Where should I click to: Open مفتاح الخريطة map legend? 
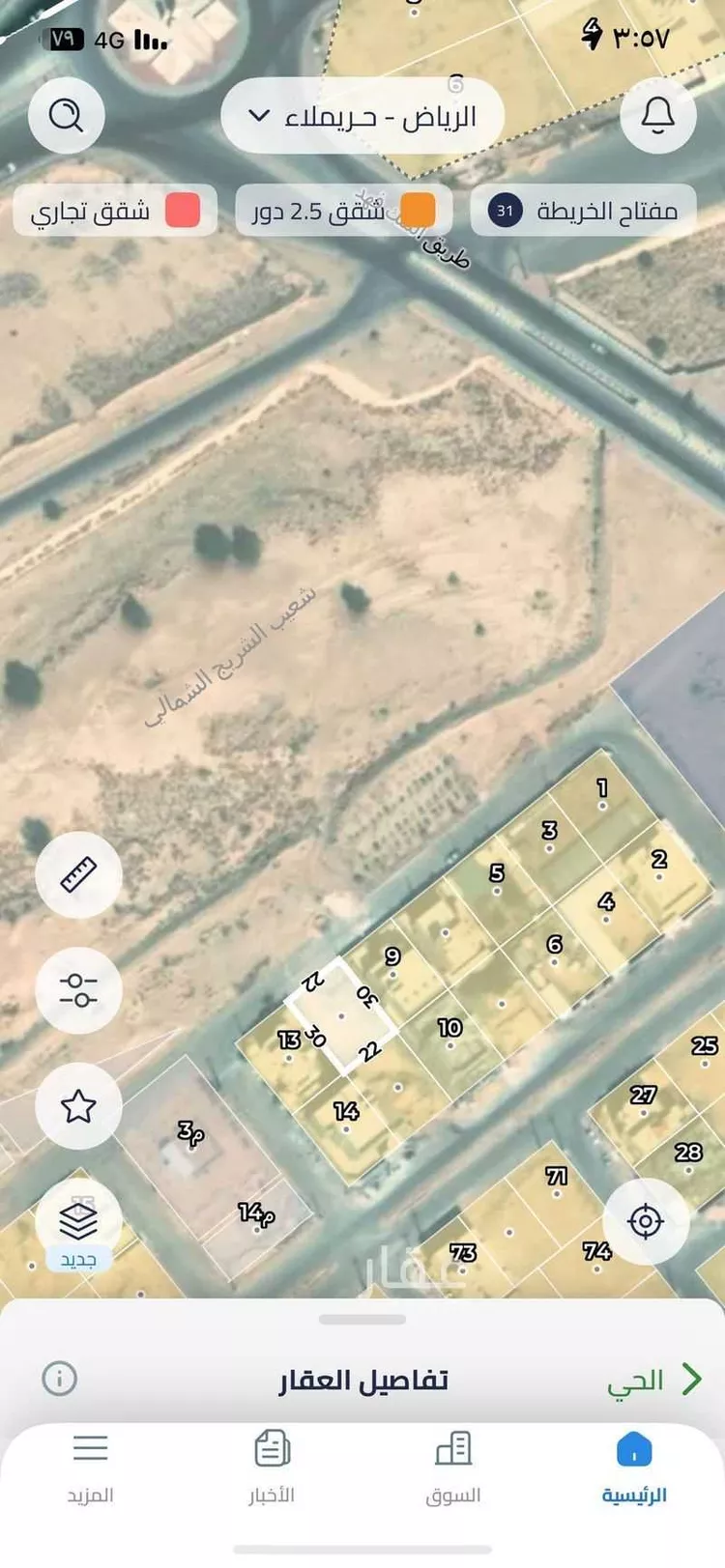click(x=584, y=211)
